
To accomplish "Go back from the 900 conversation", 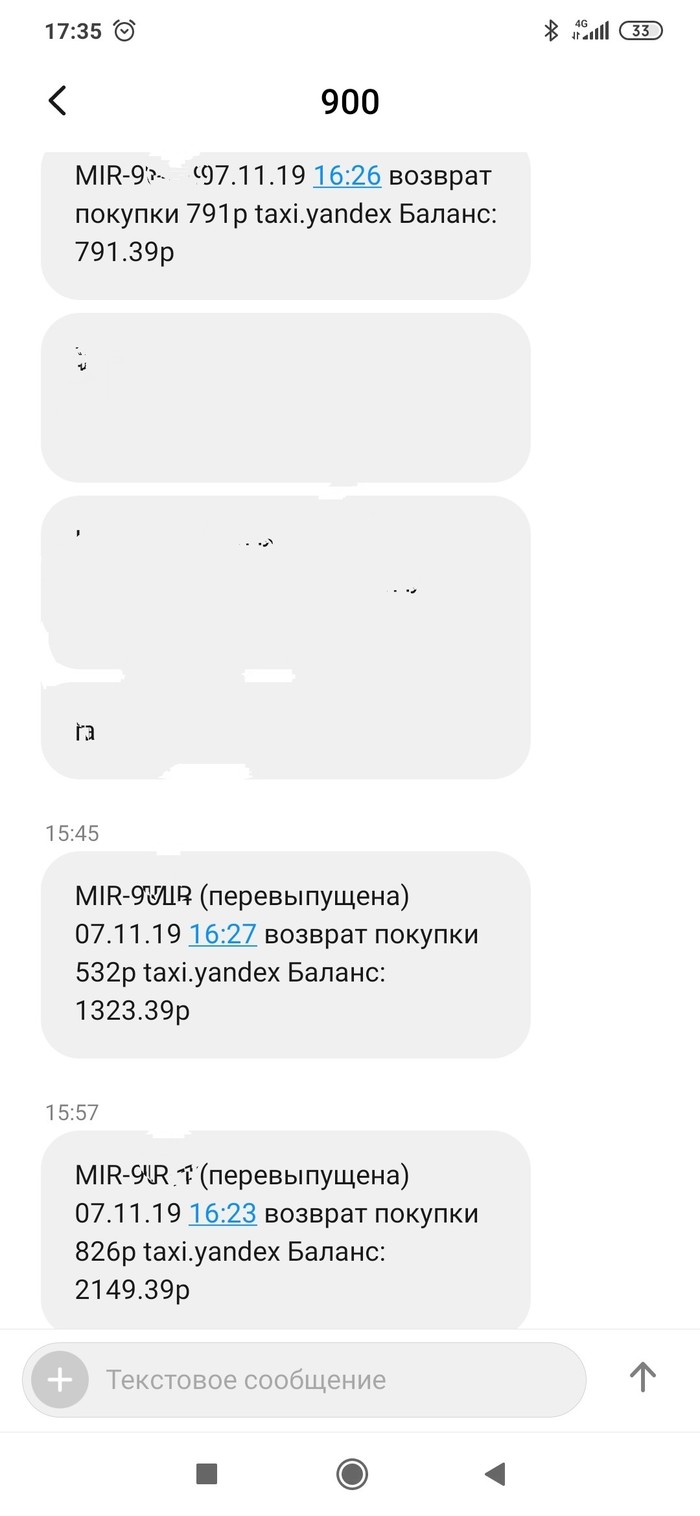I will pos(57,100).
